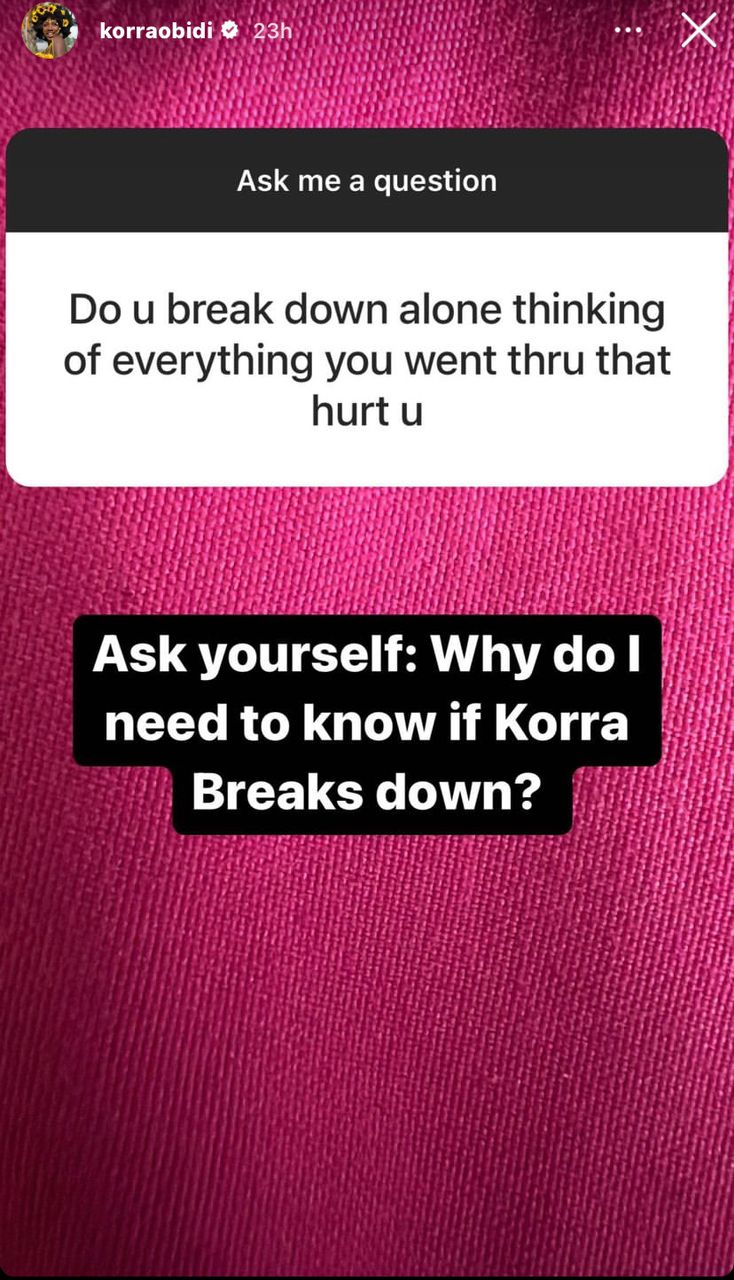Tap the korraobidi username
Screen dimensions: 734x1280
click(x=157, y=30)
